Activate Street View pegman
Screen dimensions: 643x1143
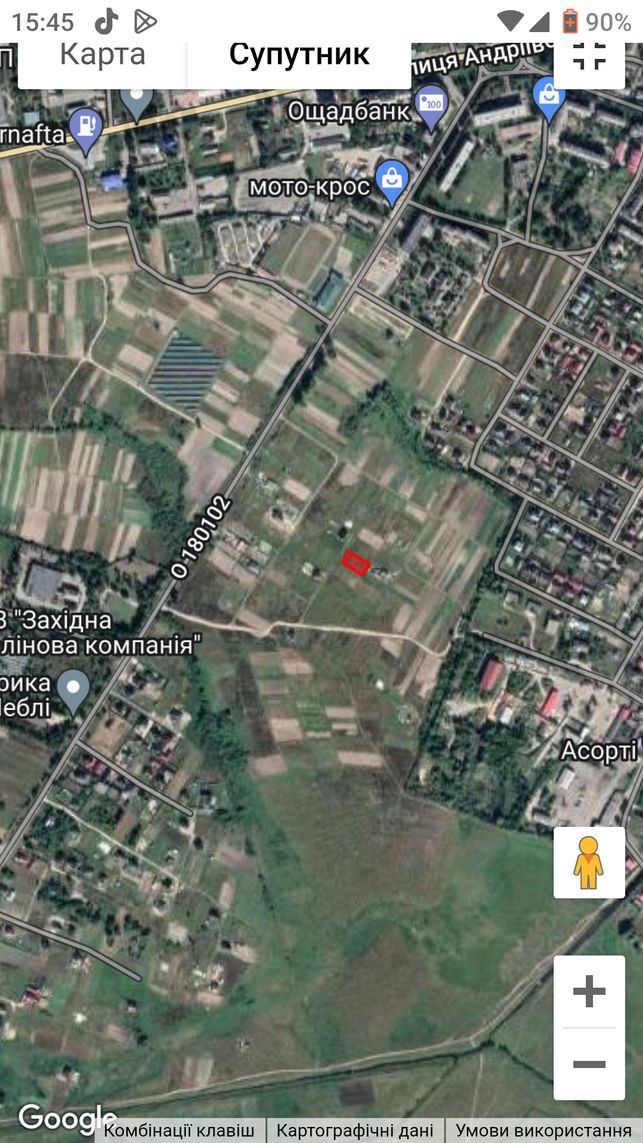589,862
